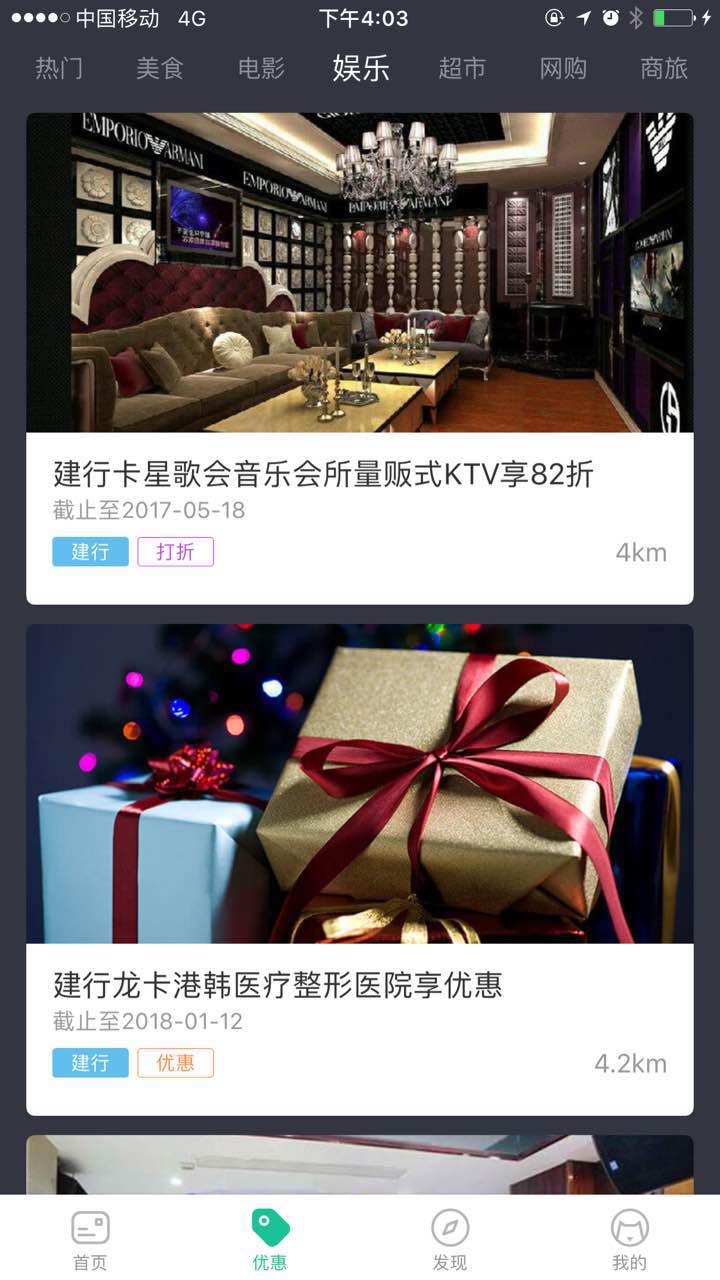Select the 美食 category tab
This screenshot has width=720, height=1280.
pyautogui.click(x=160, y=68)
